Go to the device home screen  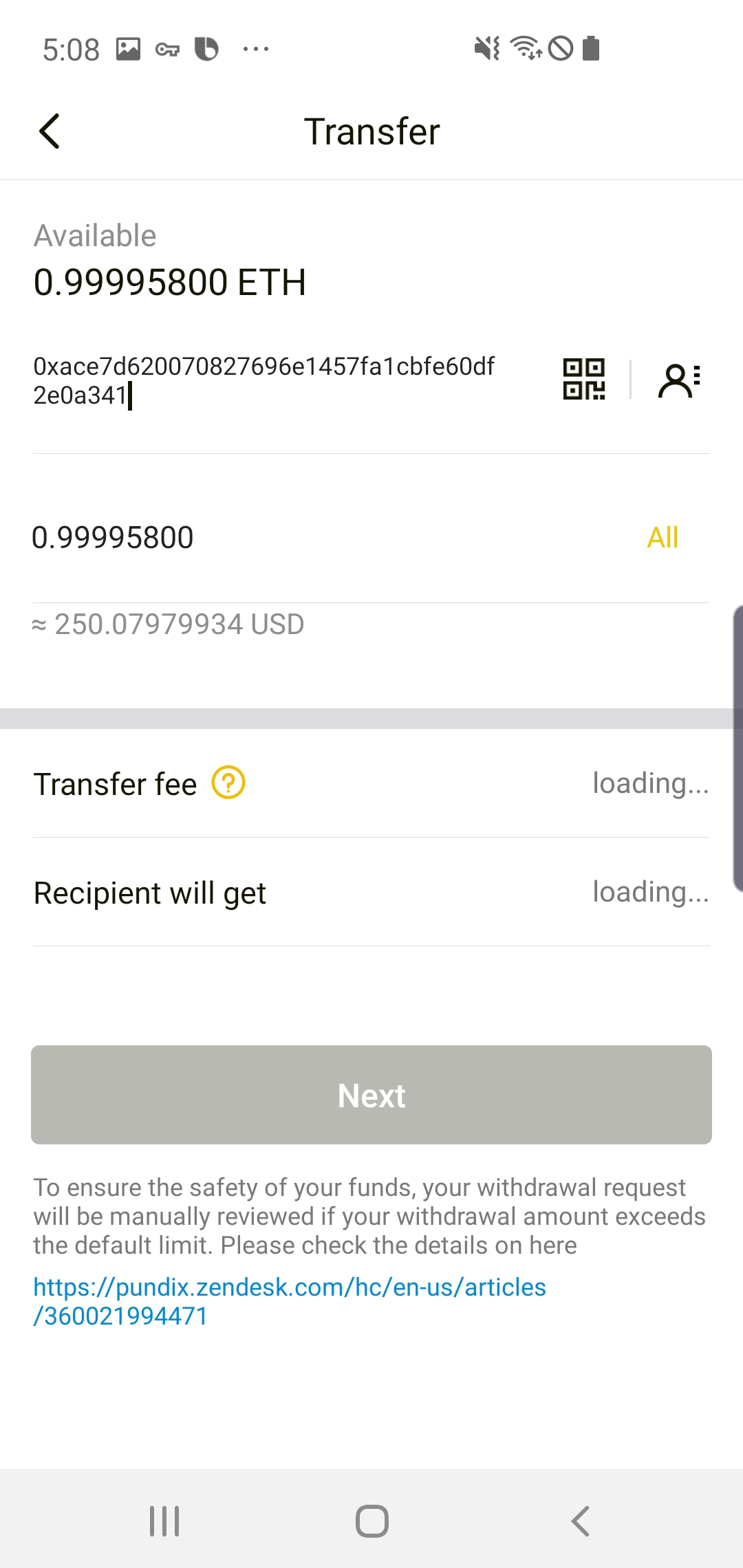point(371,1521)
